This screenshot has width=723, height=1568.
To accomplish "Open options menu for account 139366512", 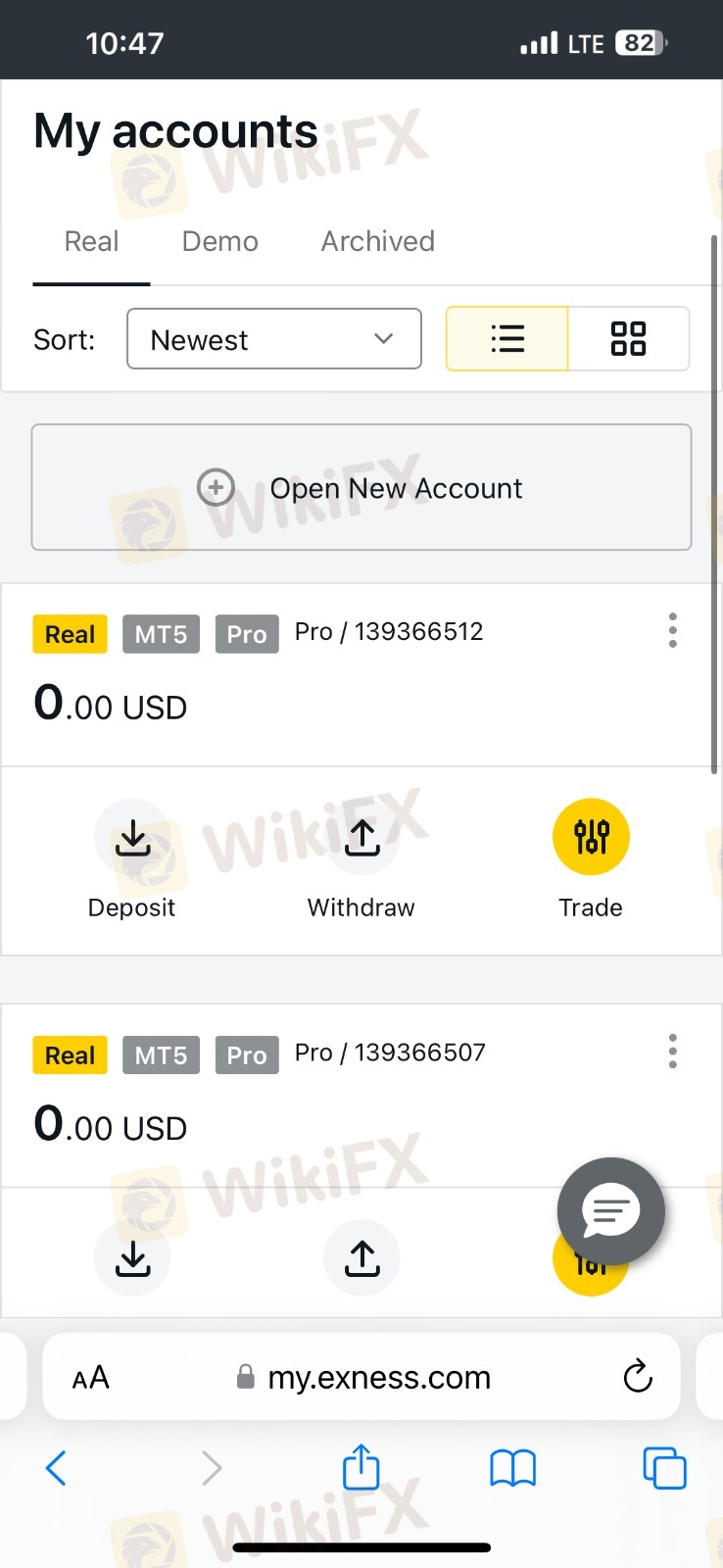I will (x=672, y=630).
